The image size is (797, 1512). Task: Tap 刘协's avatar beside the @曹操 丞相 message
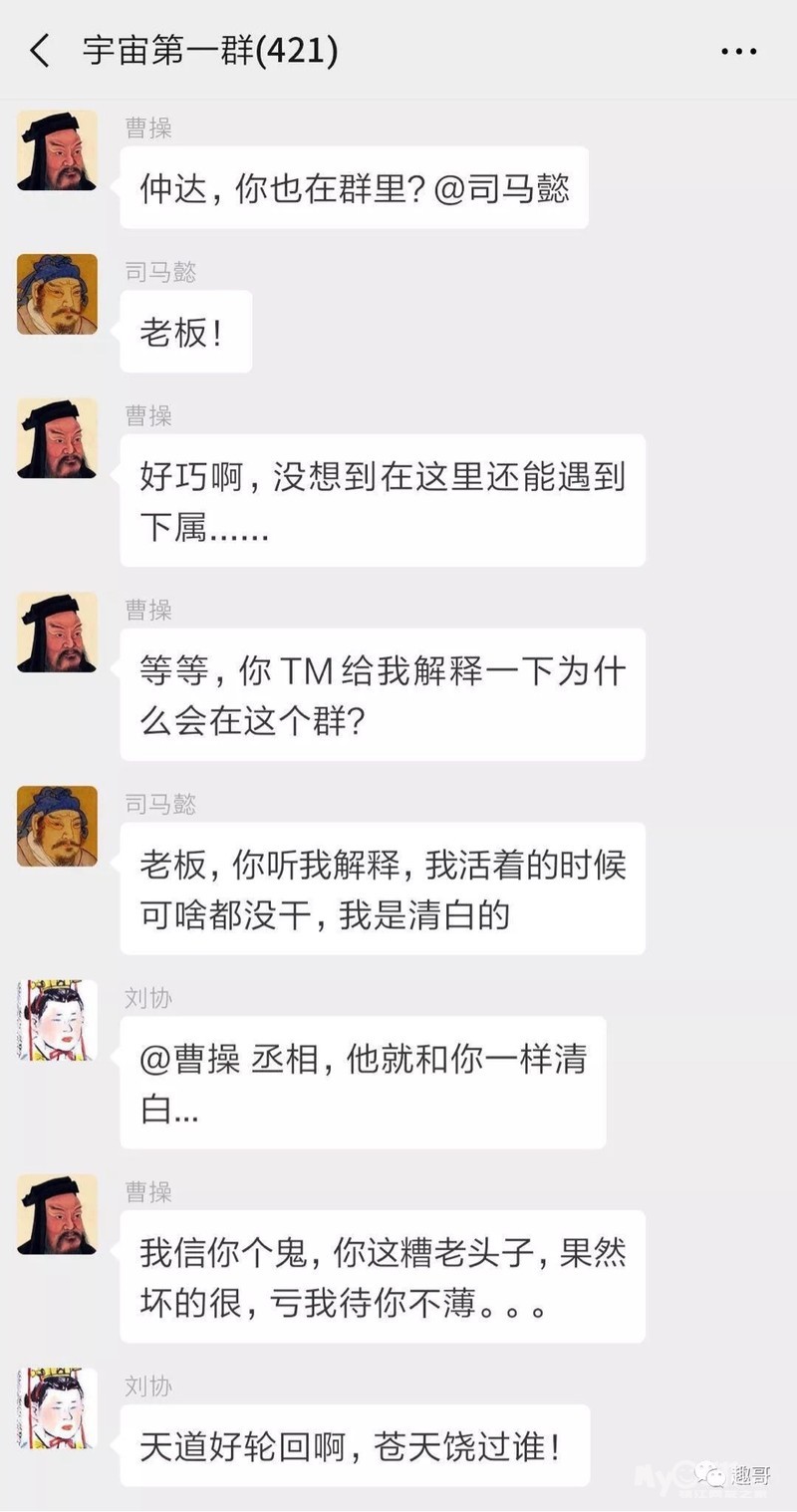click(x=57, y=1020)
